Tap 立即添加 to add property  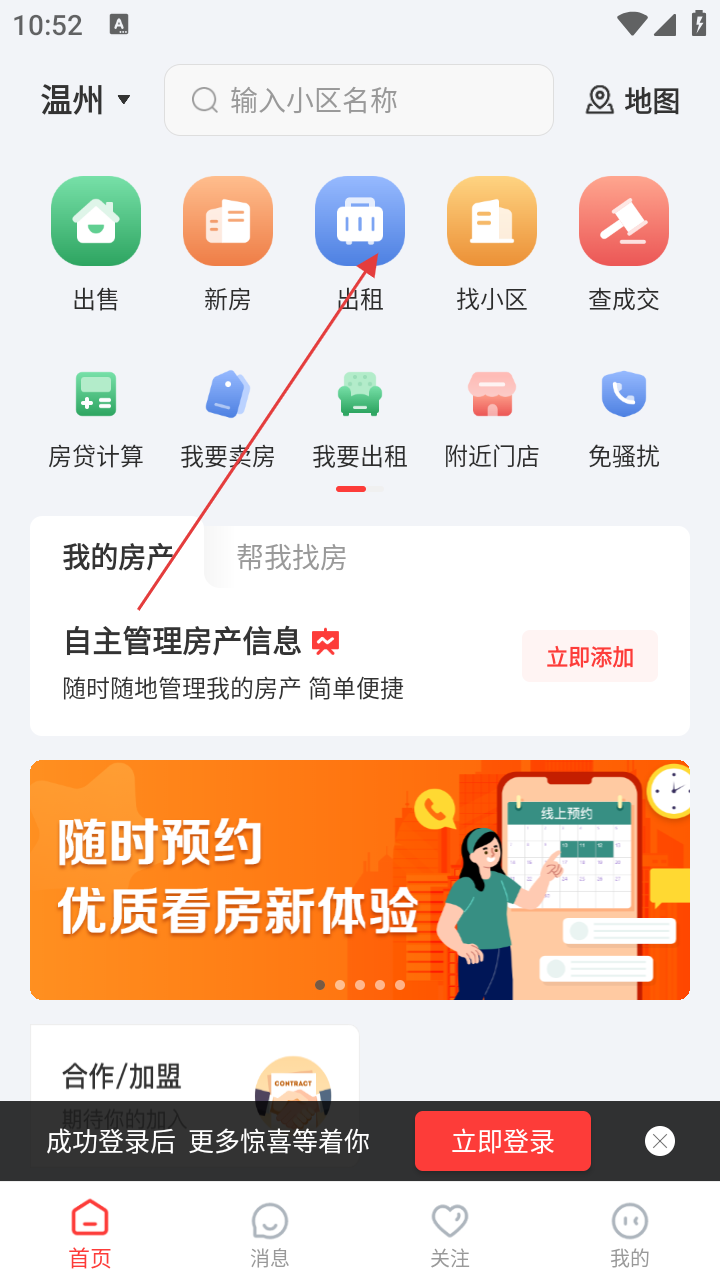590,657
